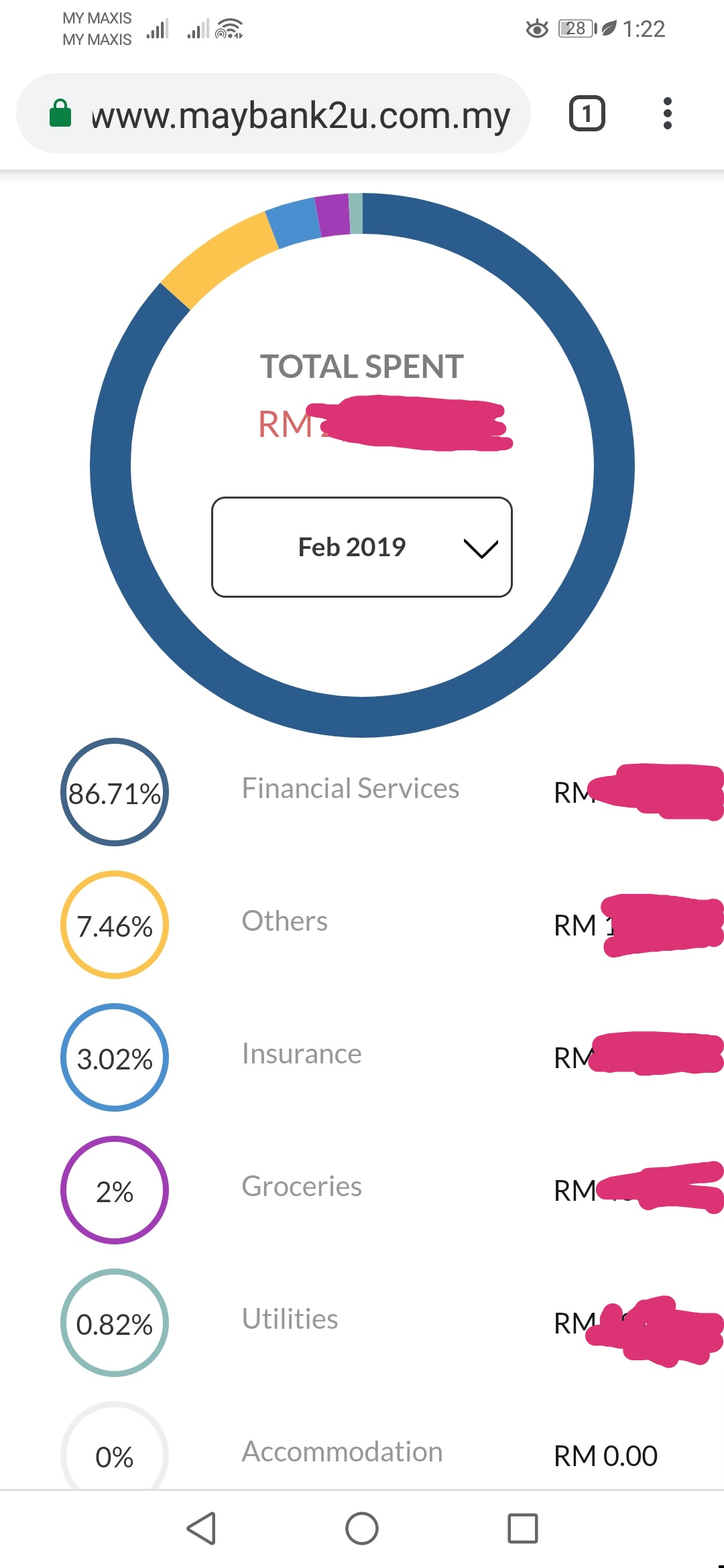Go to the home screen
Viewport: 724px width, 1568px height.
point(362,1528)
